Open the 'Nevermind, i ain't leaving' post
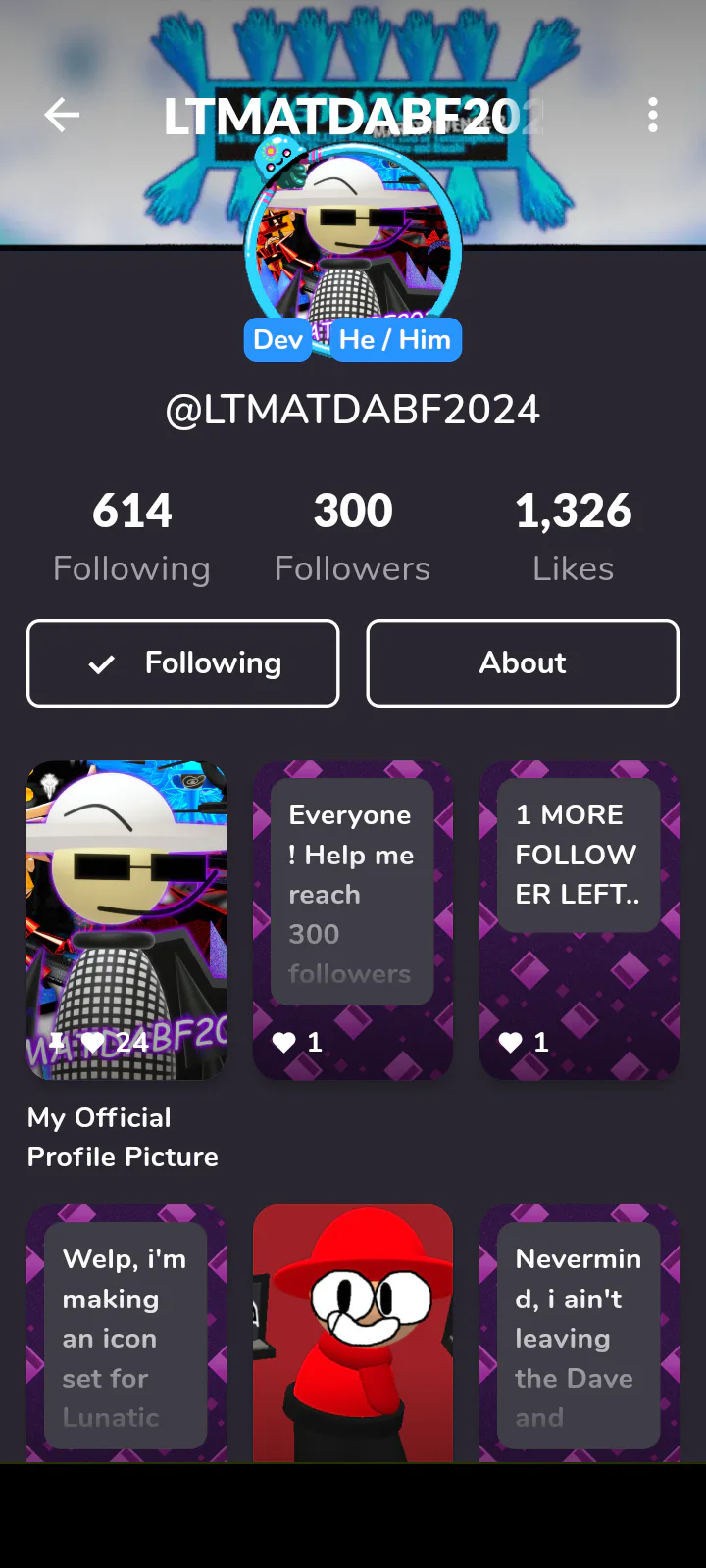Image resolution: width=706 pixels, height=1568 pixels. 580,1333
